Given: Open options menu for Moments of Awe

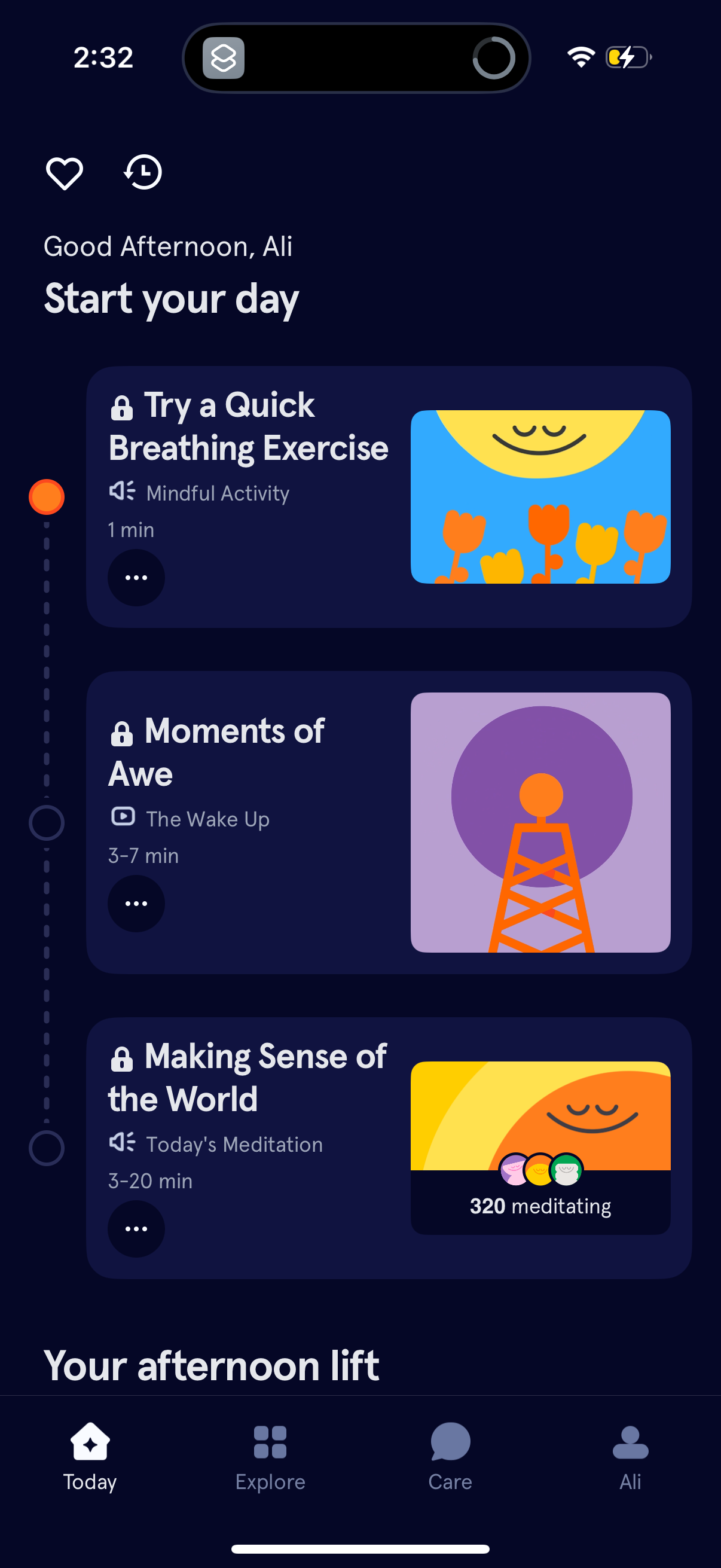Looking at the screenshot, I should click(x=136, y=903).
